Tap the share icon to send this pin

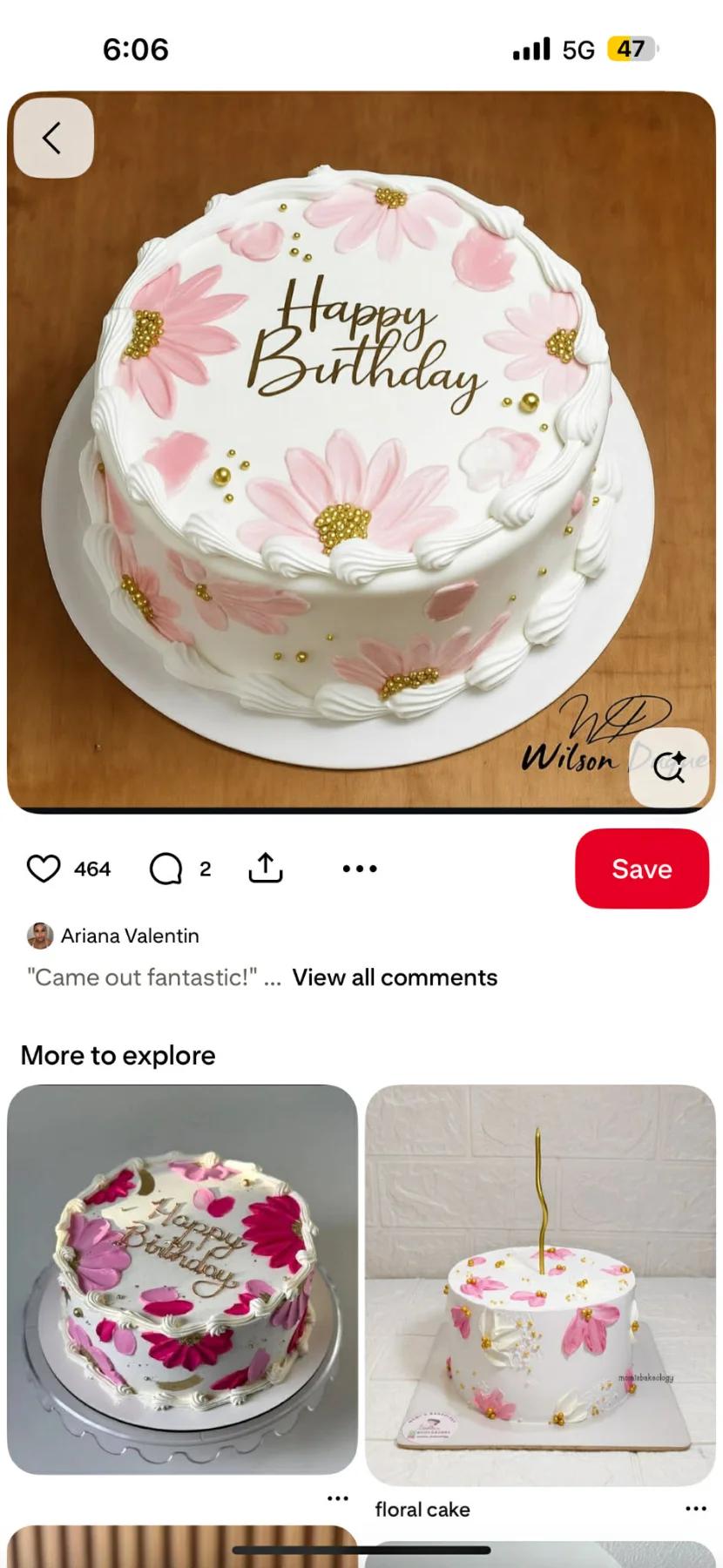pyautogui.click(x=266, y=868)
